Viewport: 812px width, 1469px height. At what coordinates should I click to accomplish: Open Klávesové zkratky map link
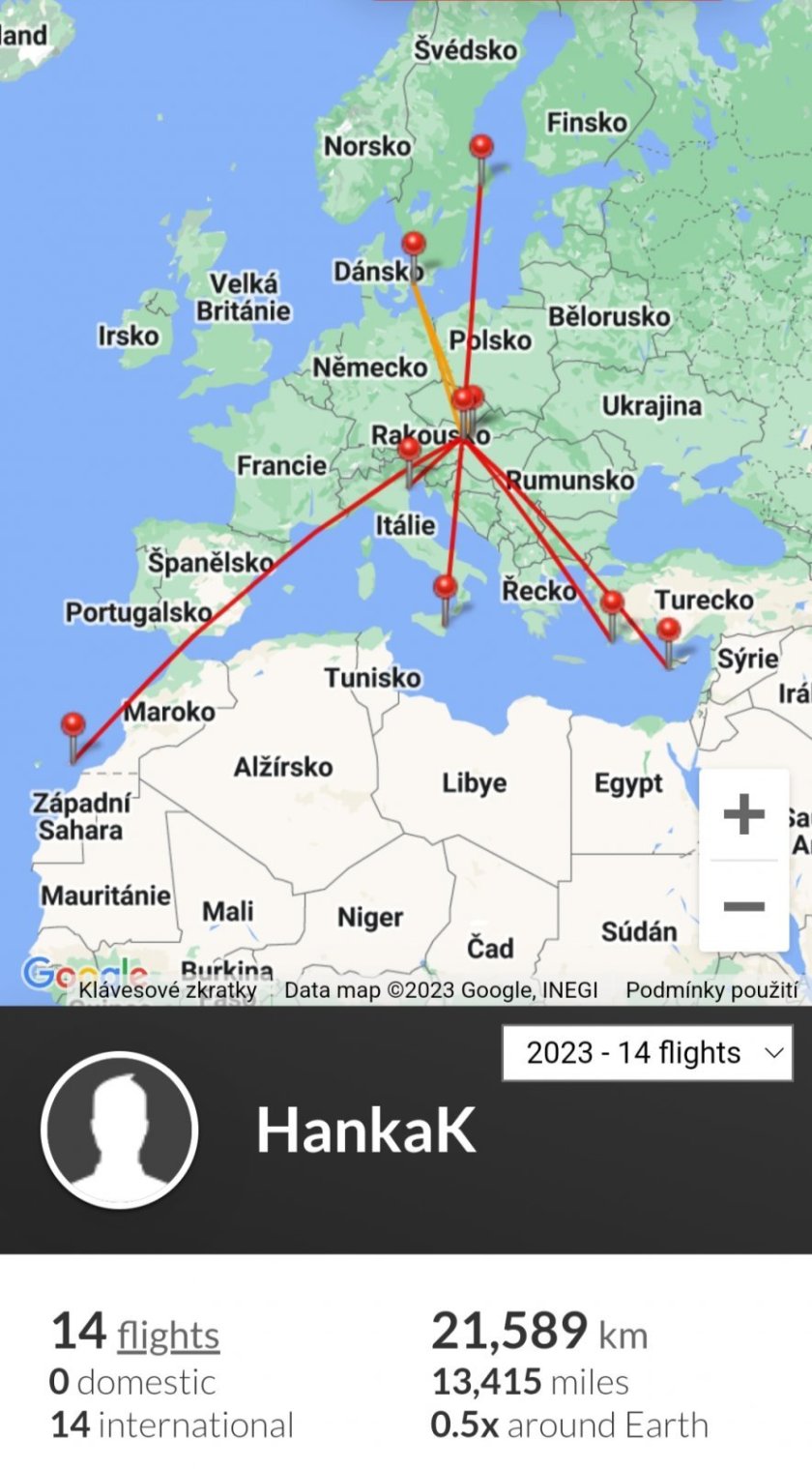(x=167, y=990)
